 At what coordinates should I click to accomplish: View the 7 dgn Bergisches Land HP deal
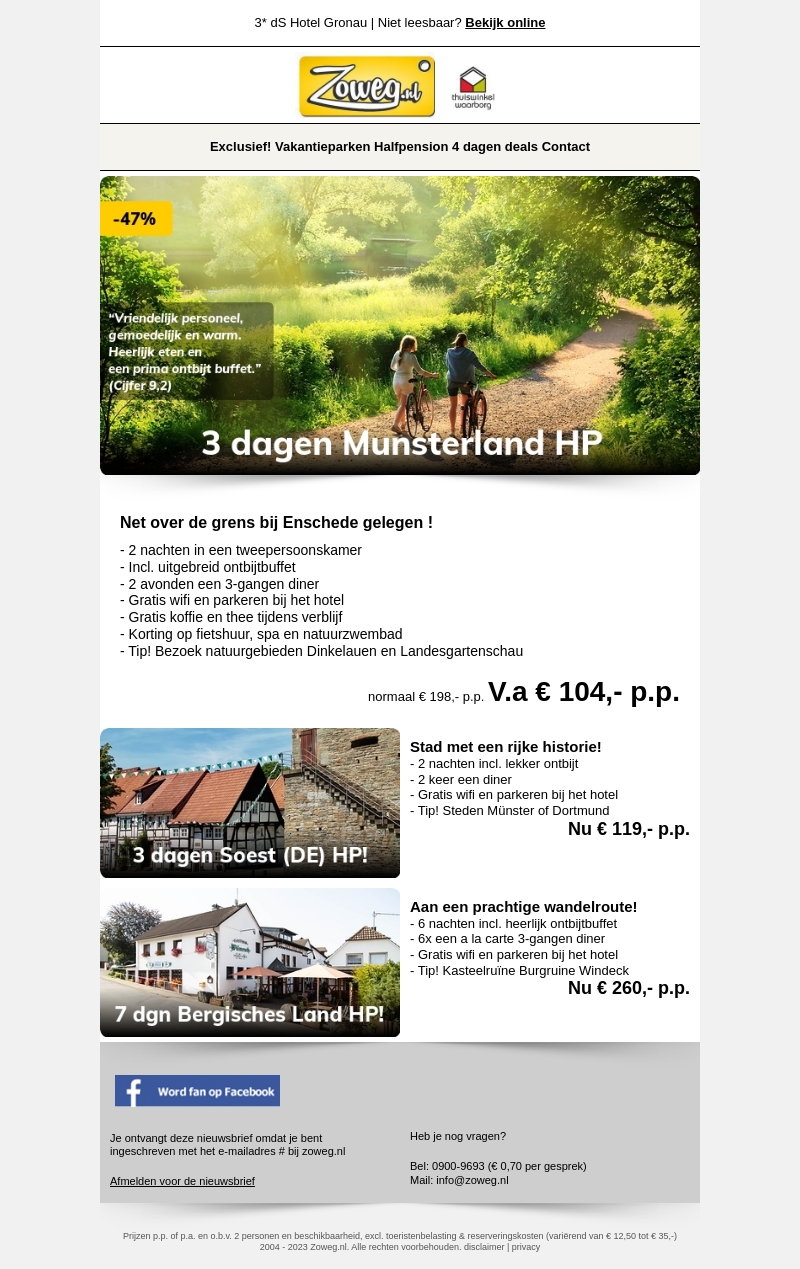(x=250, y=962)
